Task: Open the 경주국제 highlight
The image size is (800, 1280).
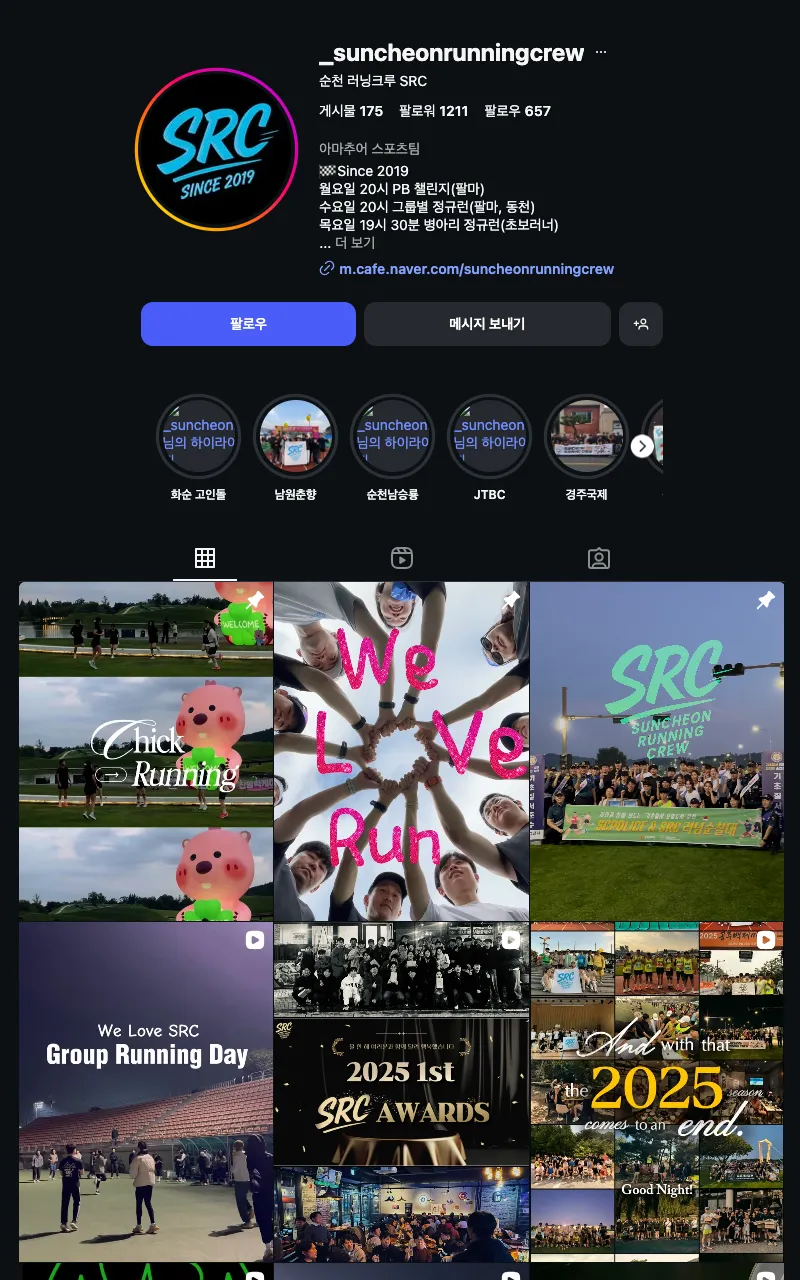Action: tap(586, 438)
